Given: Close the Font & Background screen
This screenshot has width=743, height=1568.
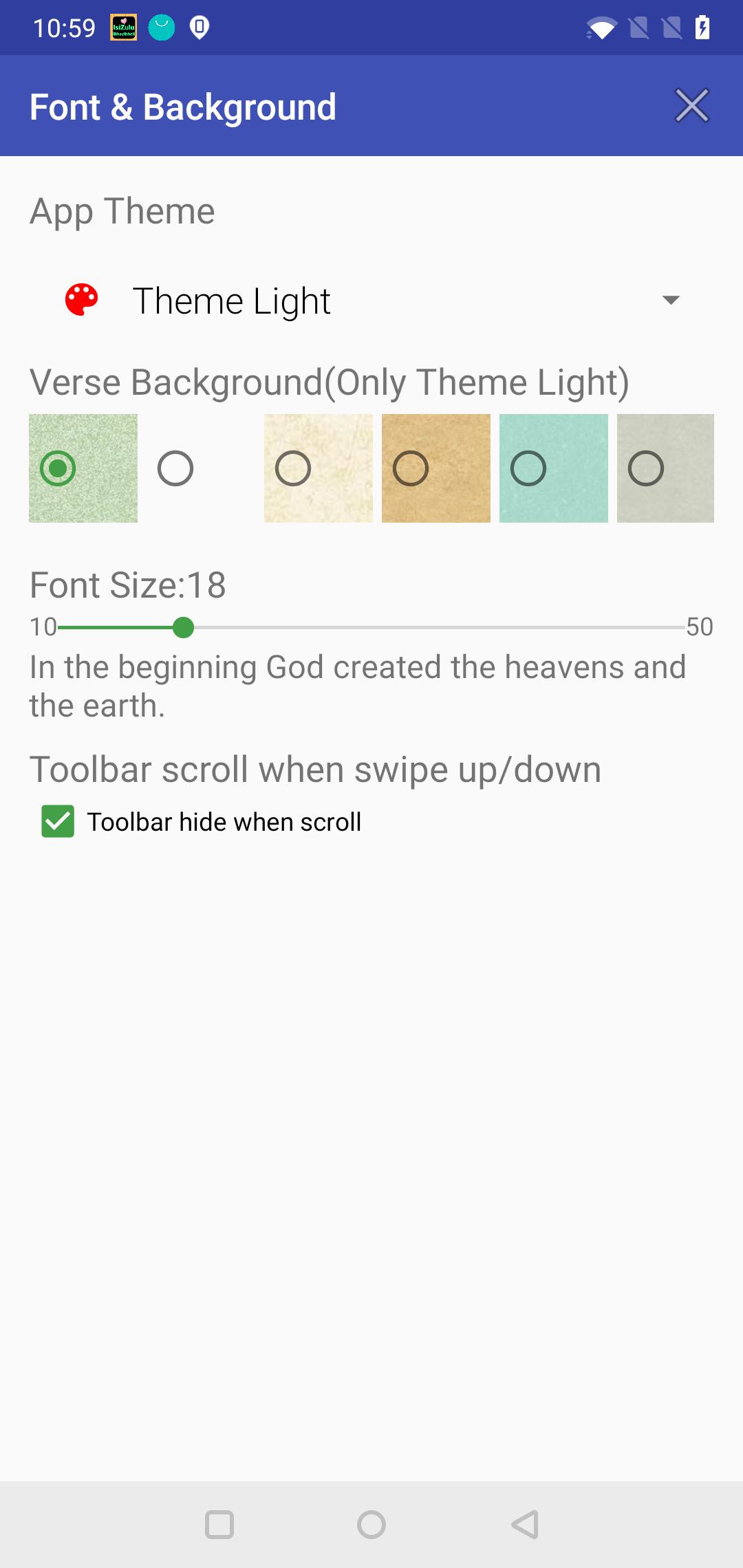Looking at the screenshot, I should pos(691,106).
